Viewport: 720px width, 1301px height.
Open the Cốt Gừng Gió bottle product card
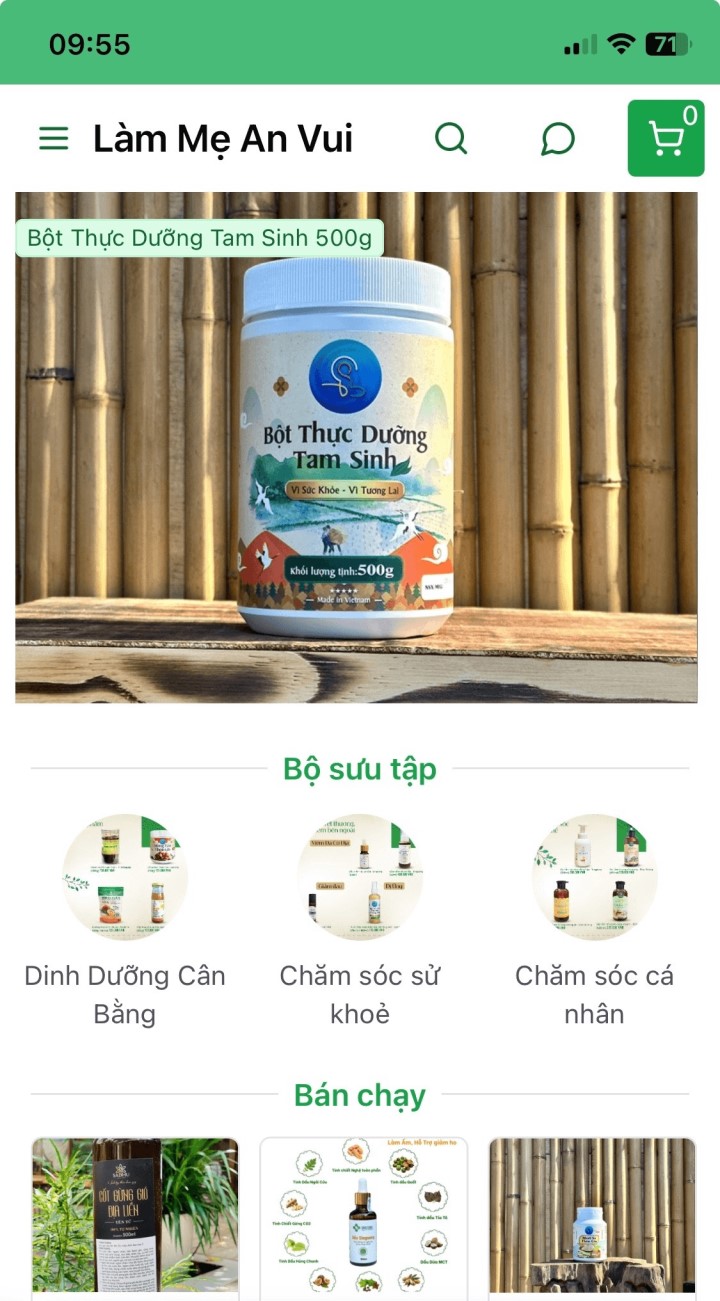pyautogui.click(x=135, y=1216)
